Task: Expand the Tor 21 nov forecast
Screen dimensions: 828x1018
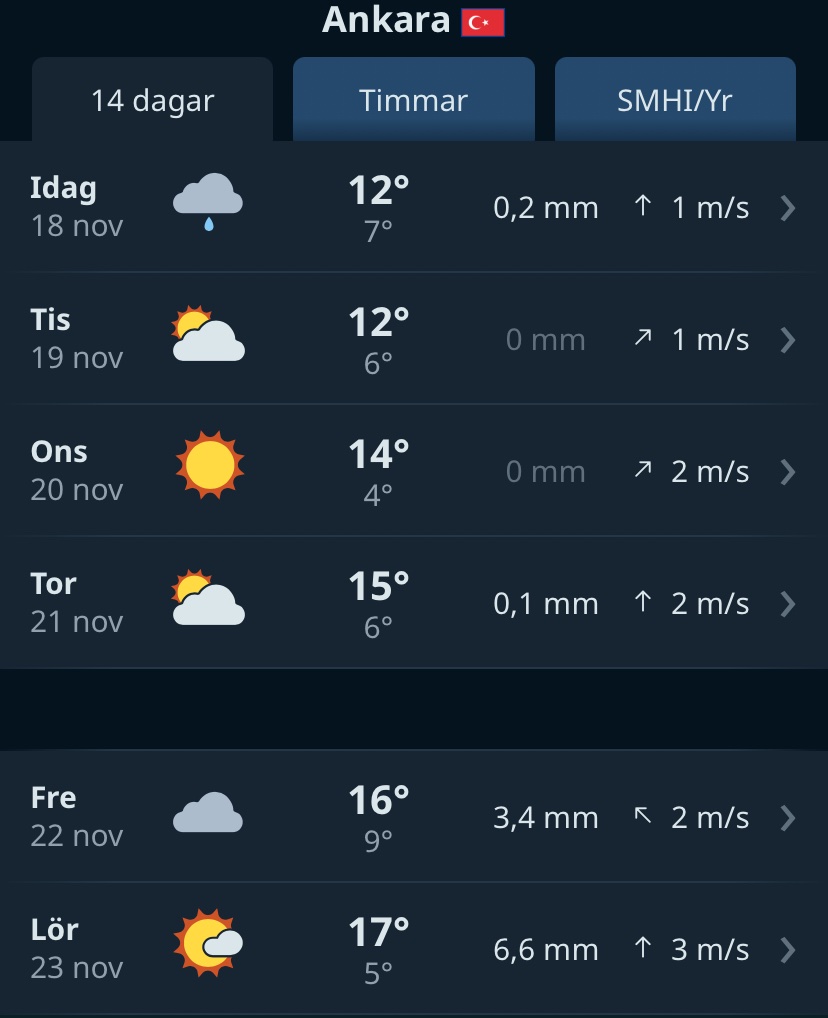Action: pyautogui.click(x=414, y=603)
